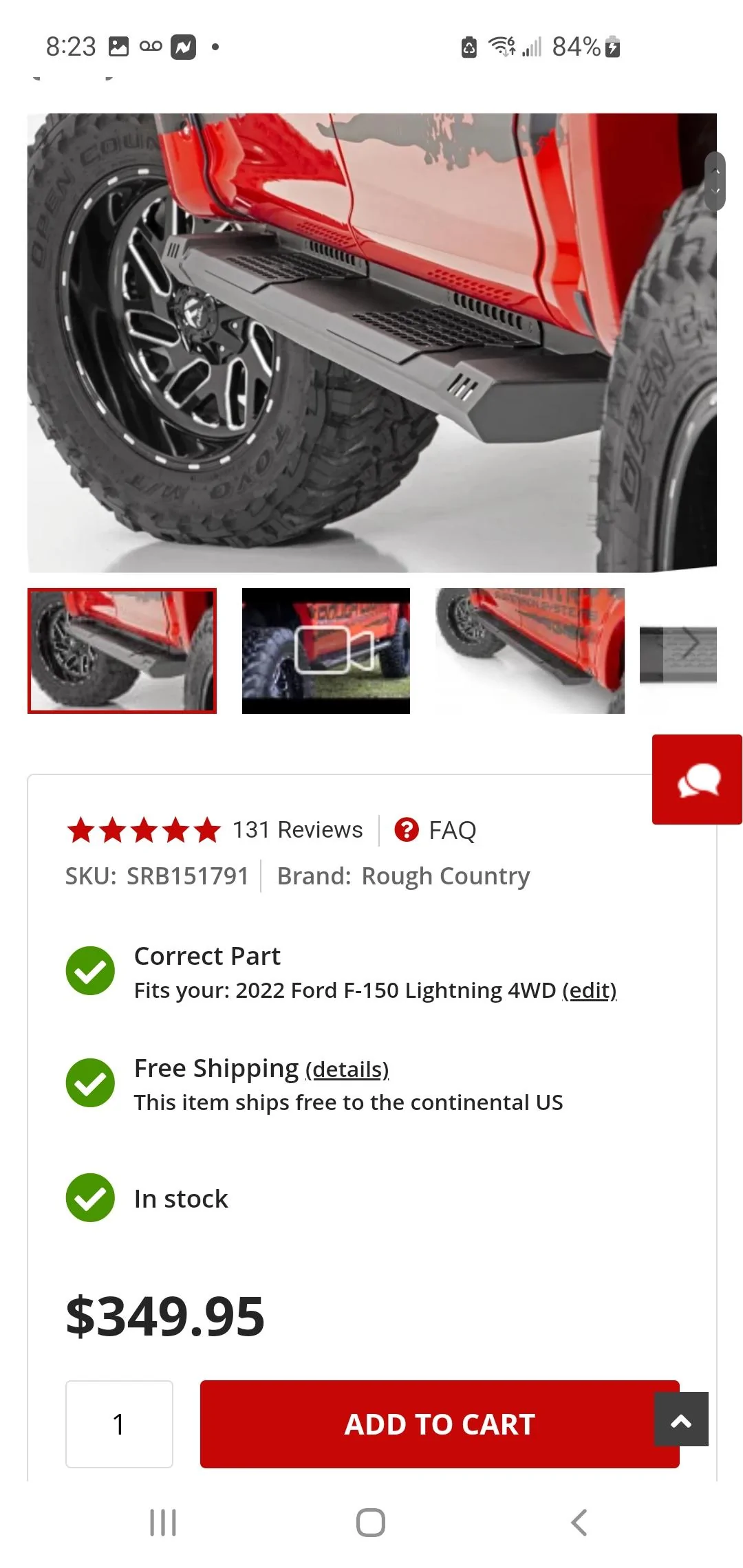Play the product video thumbnail
The image size is (743, 1568).
click(325, 651)
